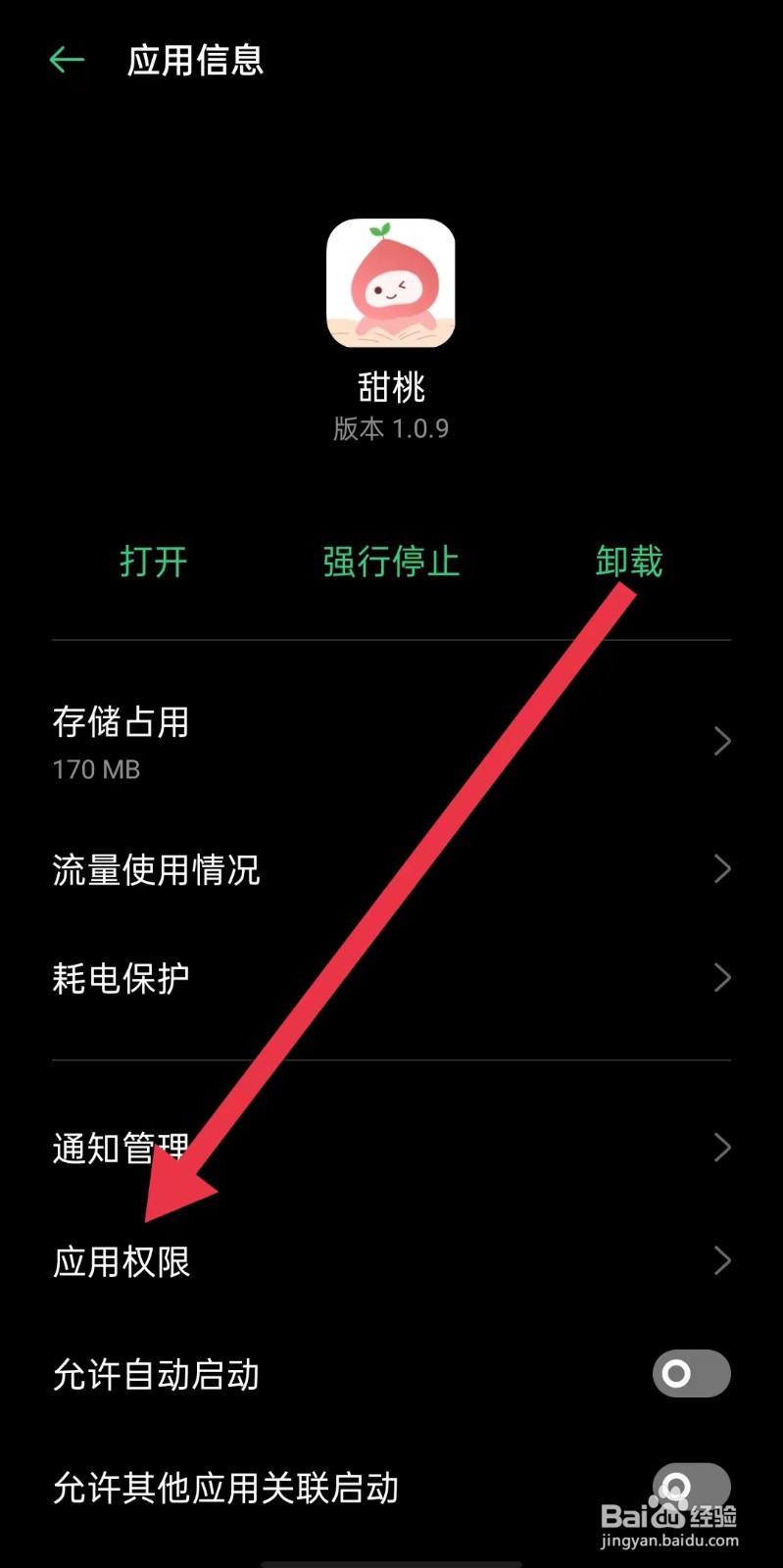Expand 通知管理 with its arrow
This screenshot has width=783, height=1568.
coord(721,1148)
